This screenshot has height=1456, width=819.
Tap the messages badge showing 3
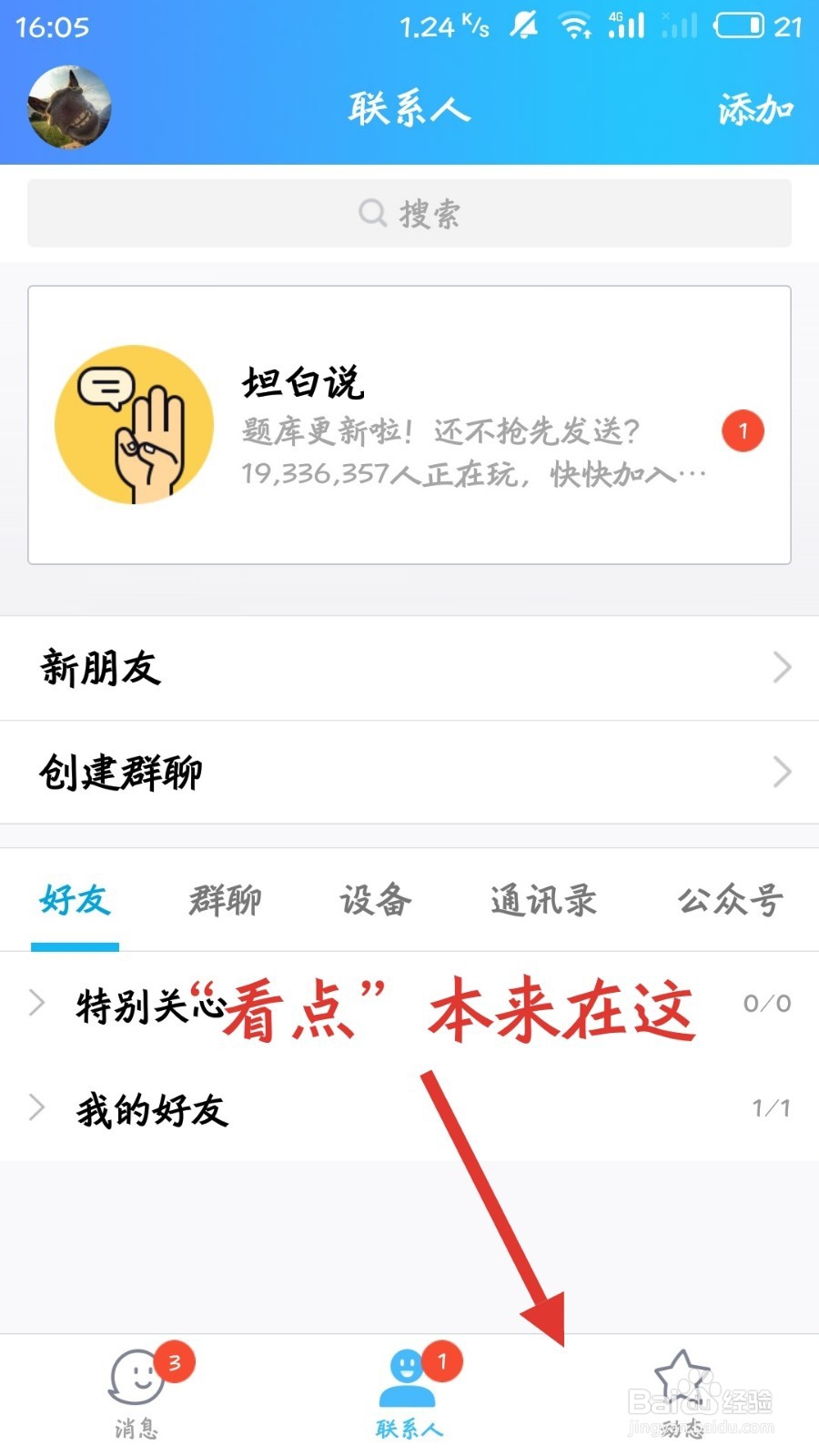(x=173, y=1361)
